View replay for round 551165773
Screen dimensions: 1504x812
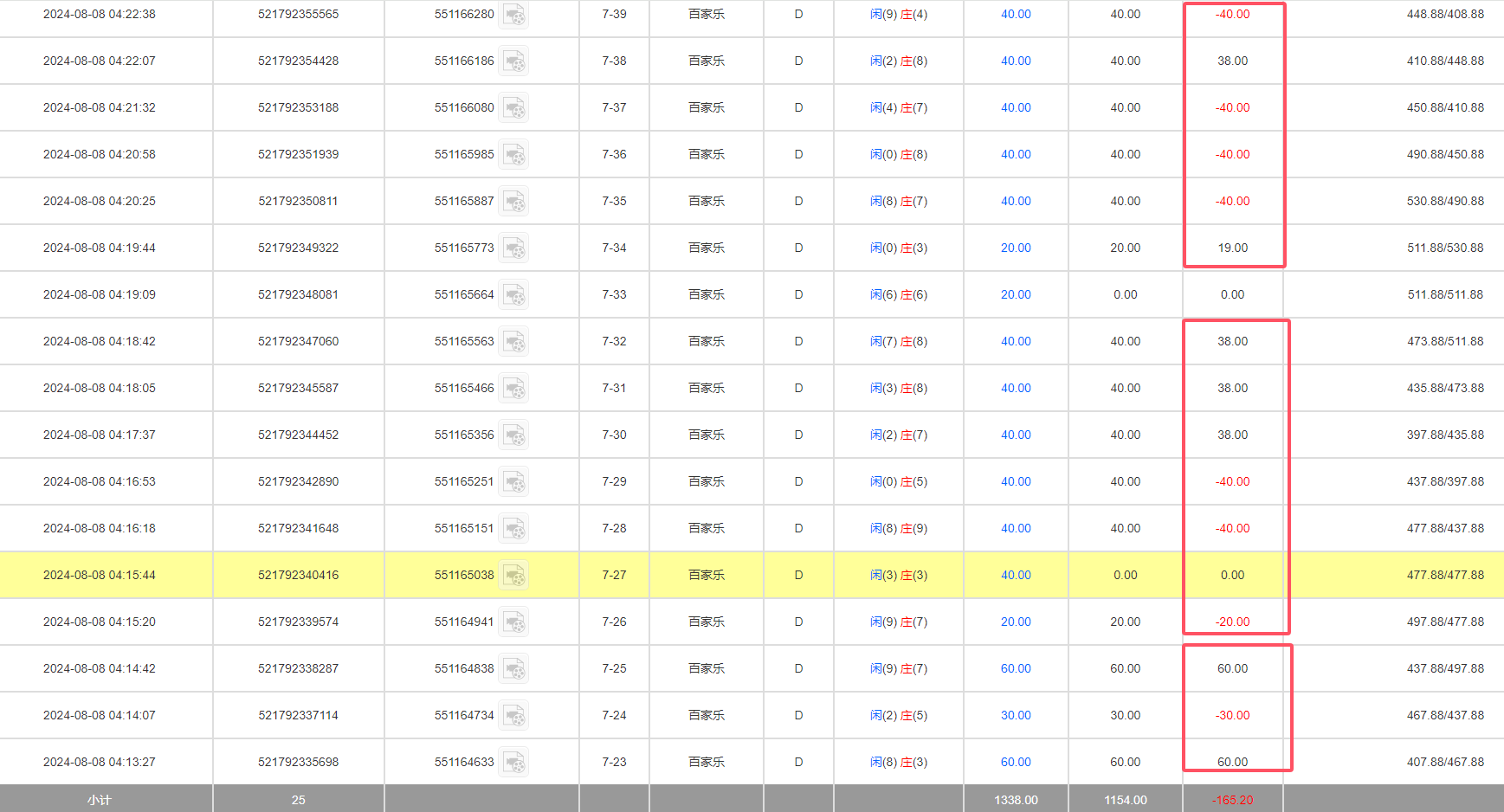(513, 248)
